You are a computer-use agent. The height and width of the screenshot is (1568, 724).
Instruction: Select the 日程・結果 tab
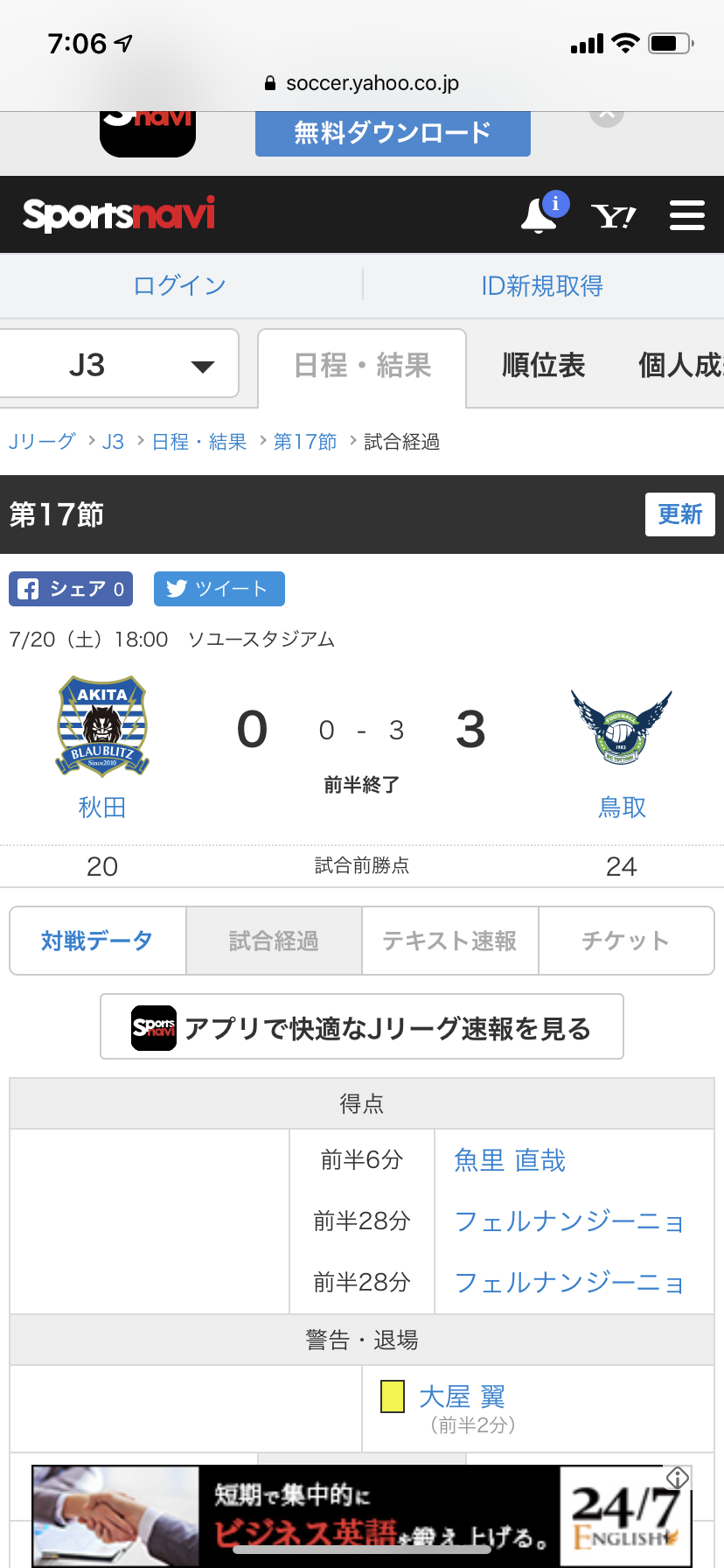click(362, 366)
